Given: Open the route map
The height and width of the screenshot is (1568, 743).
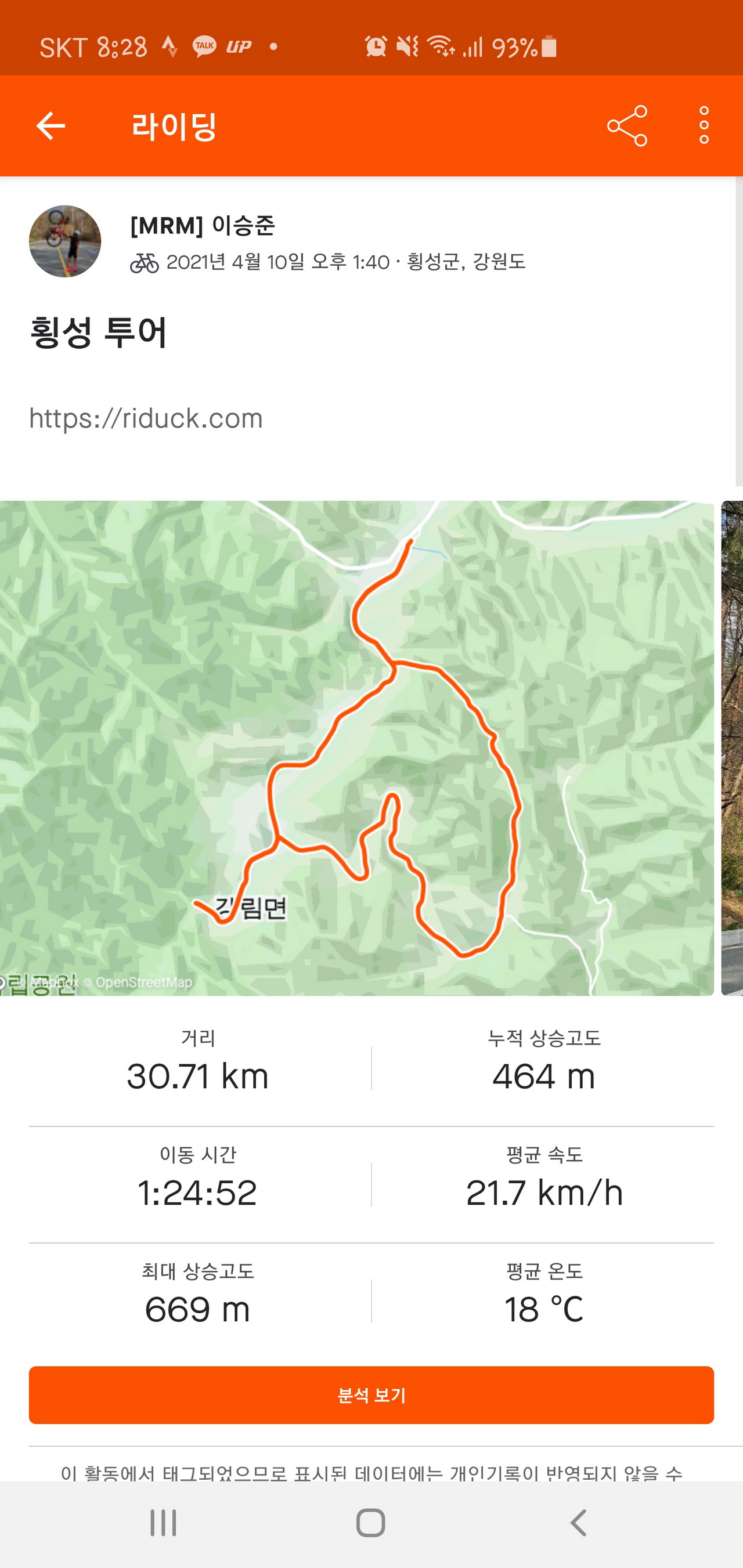Looking at the screenshot, I should pos(356,749).
